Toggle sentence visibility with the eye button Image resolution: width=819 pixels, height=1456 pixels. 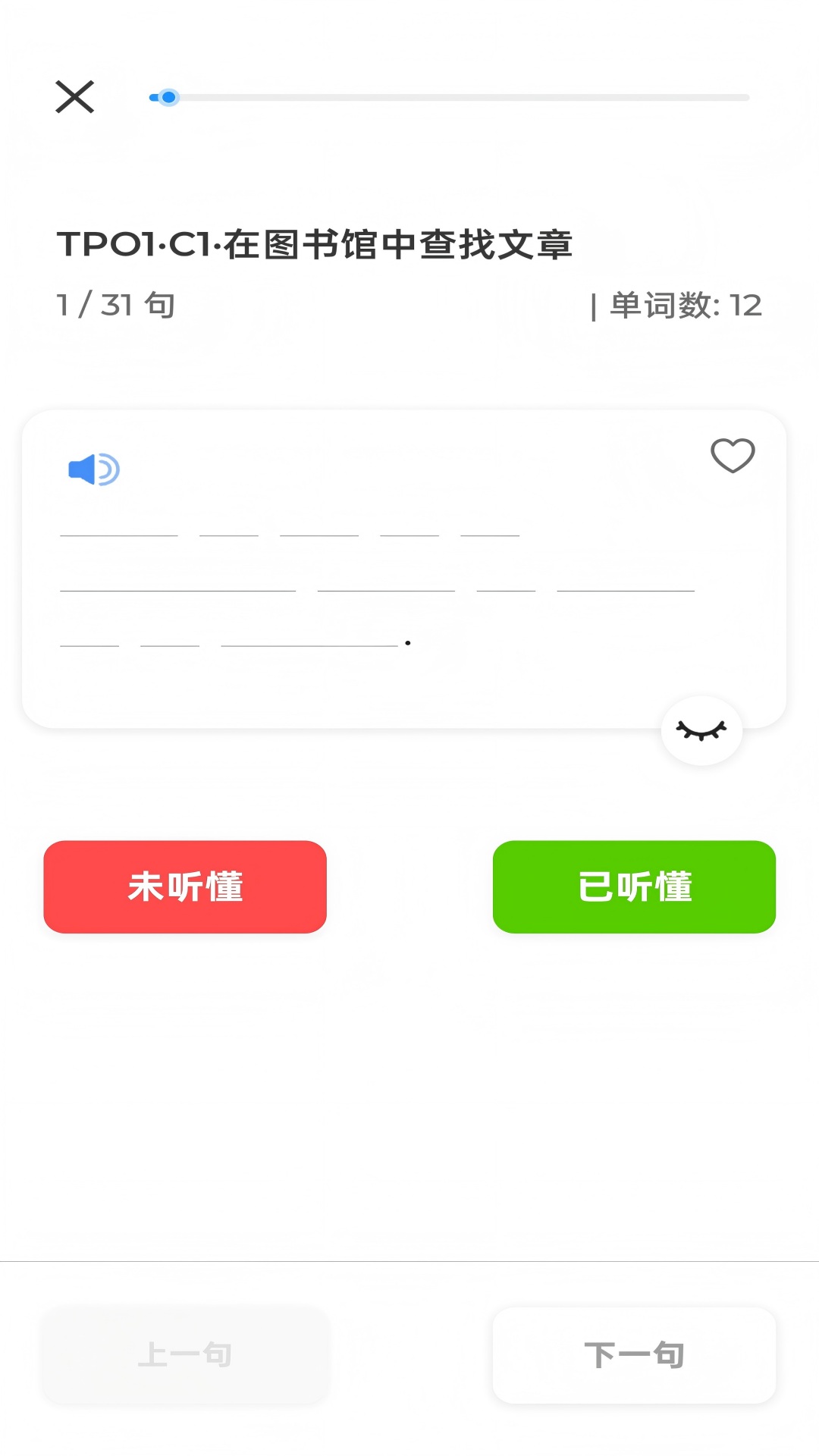click(x=701, y=729)
